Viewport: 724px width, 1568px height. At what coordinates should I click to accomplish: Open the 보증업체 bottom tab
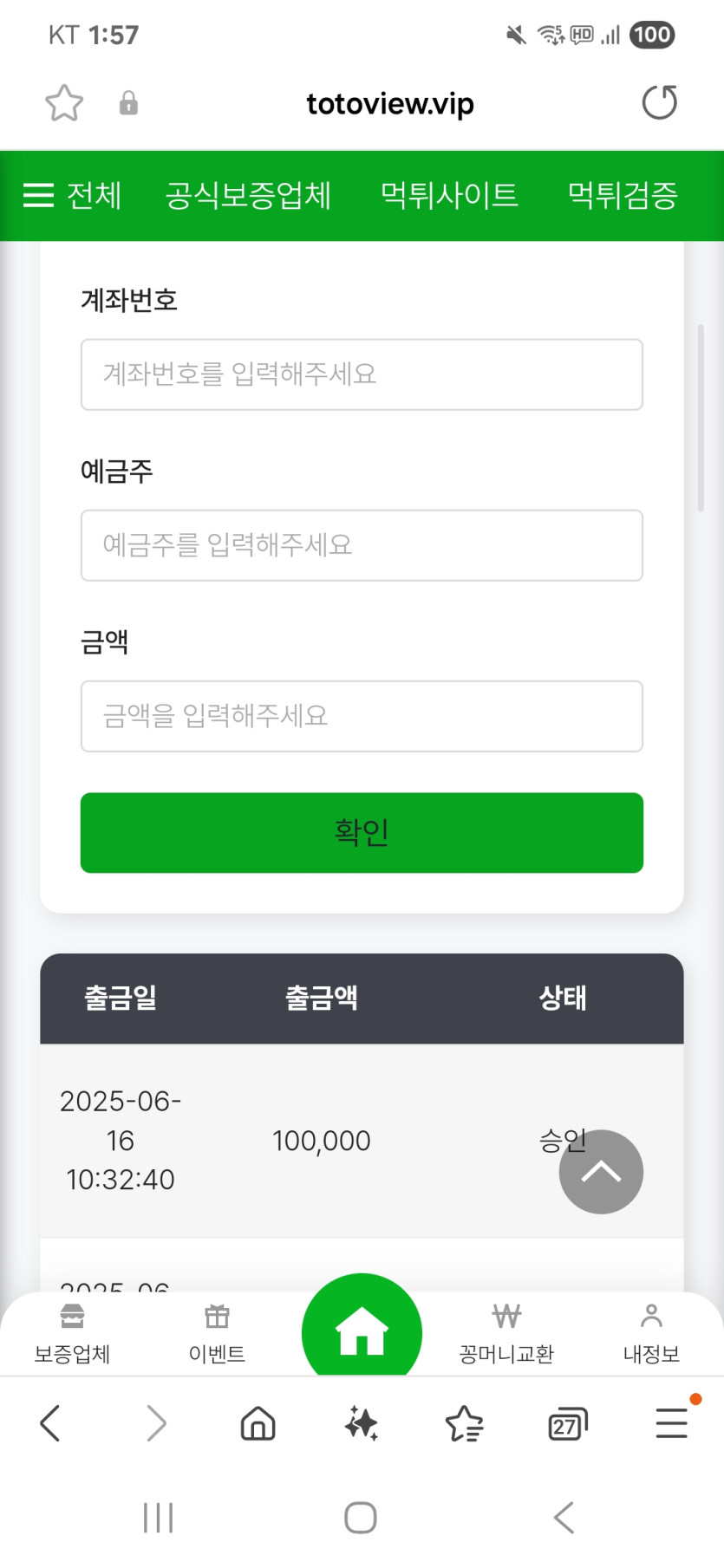click(72, 1334)
